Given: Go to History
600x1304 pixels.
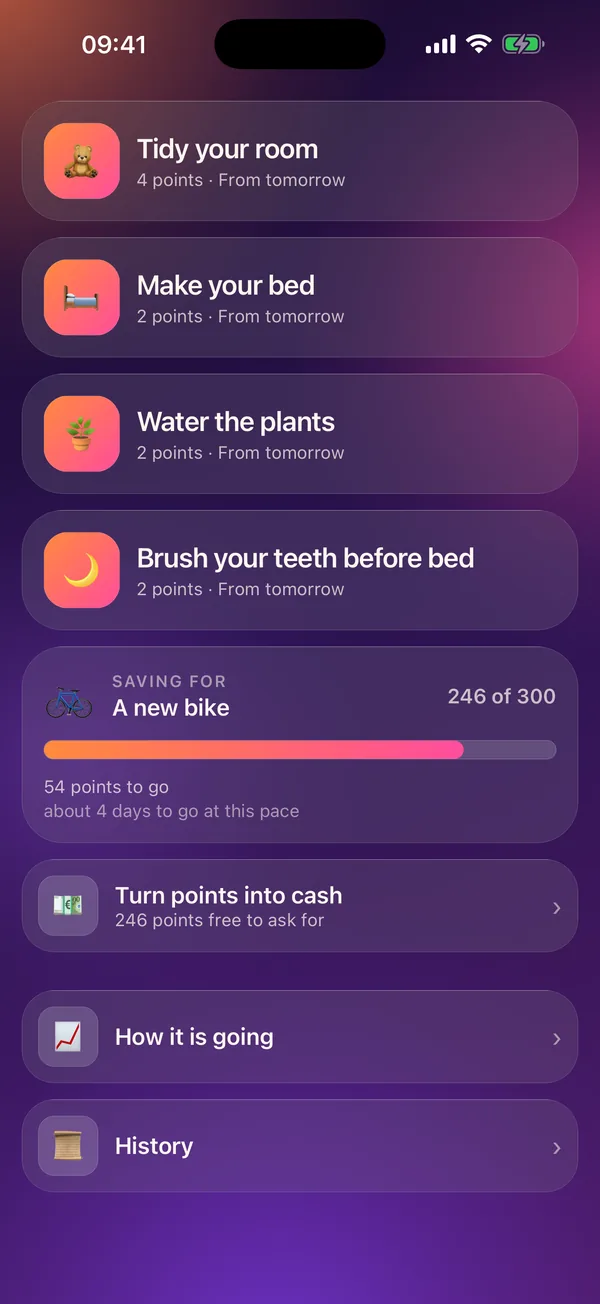Looking at the screenshot, I should click(300, 1146).
